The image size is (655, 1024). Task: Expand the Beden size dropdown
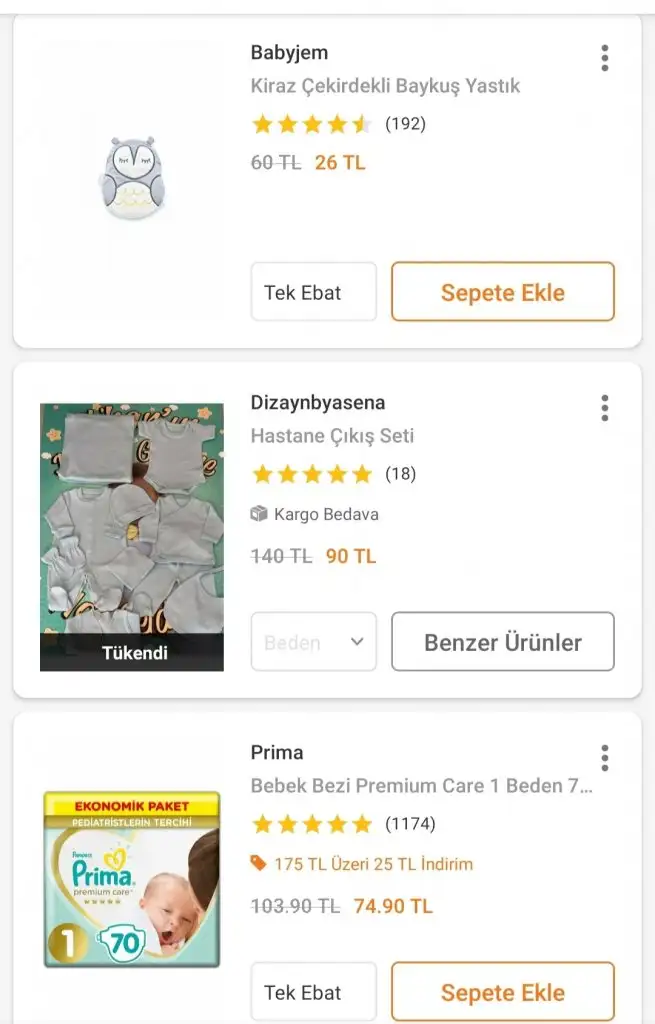[313, 642]
